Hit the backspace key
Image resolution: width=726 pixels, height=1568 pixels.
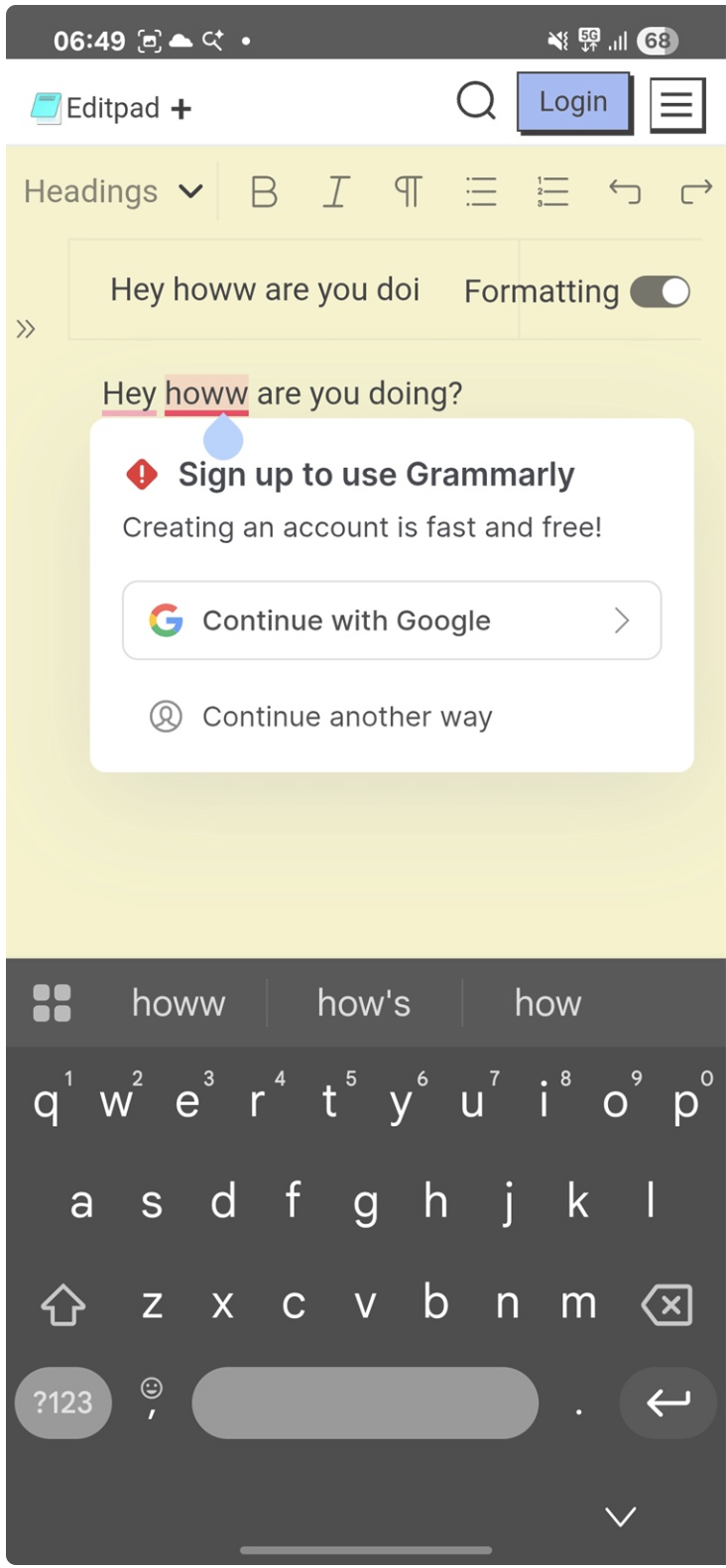[667, 1305]
